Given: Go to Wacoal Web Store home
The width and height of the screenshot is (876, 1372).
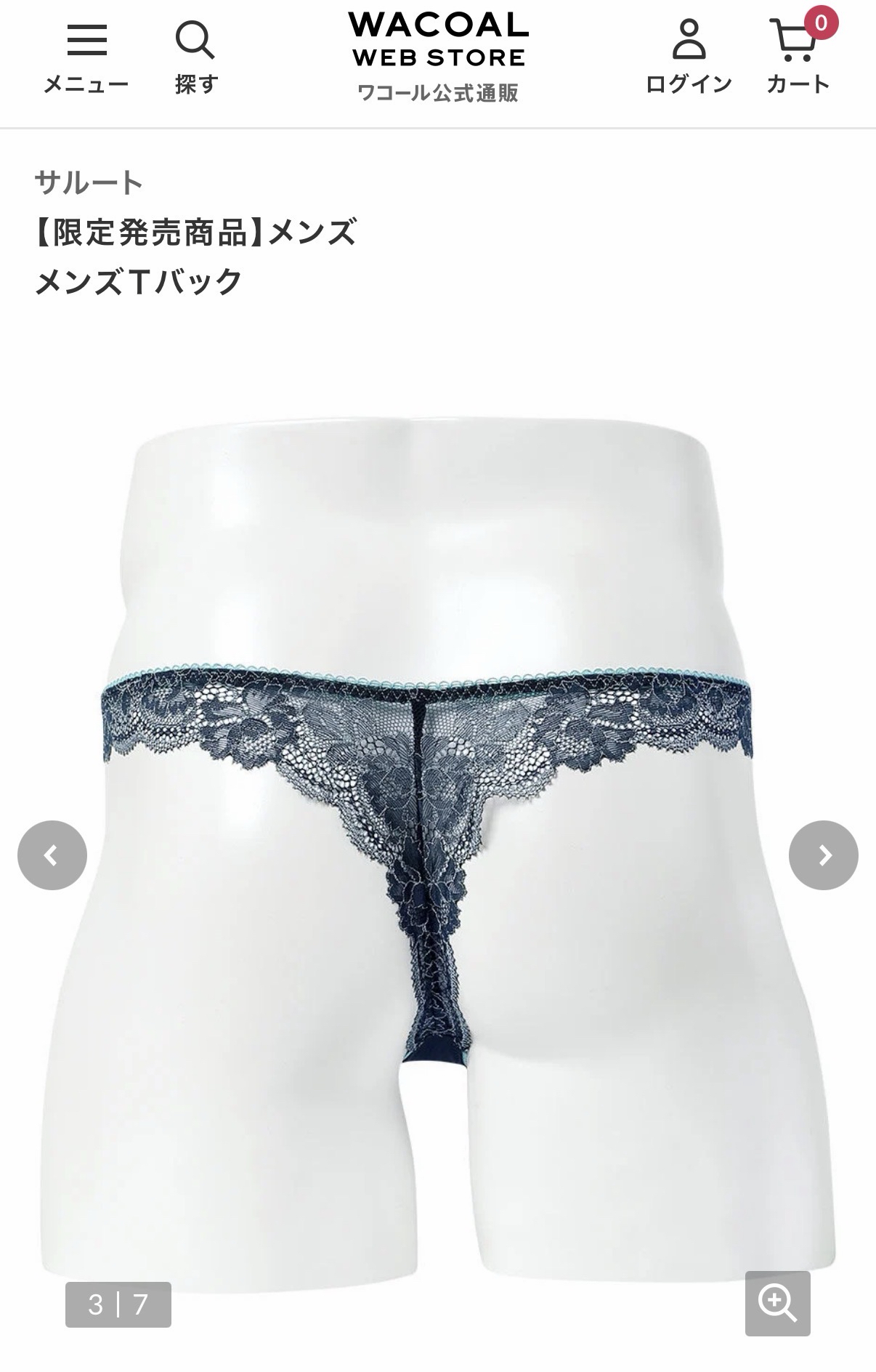Looking at the screenshot, I should point(438,56).
